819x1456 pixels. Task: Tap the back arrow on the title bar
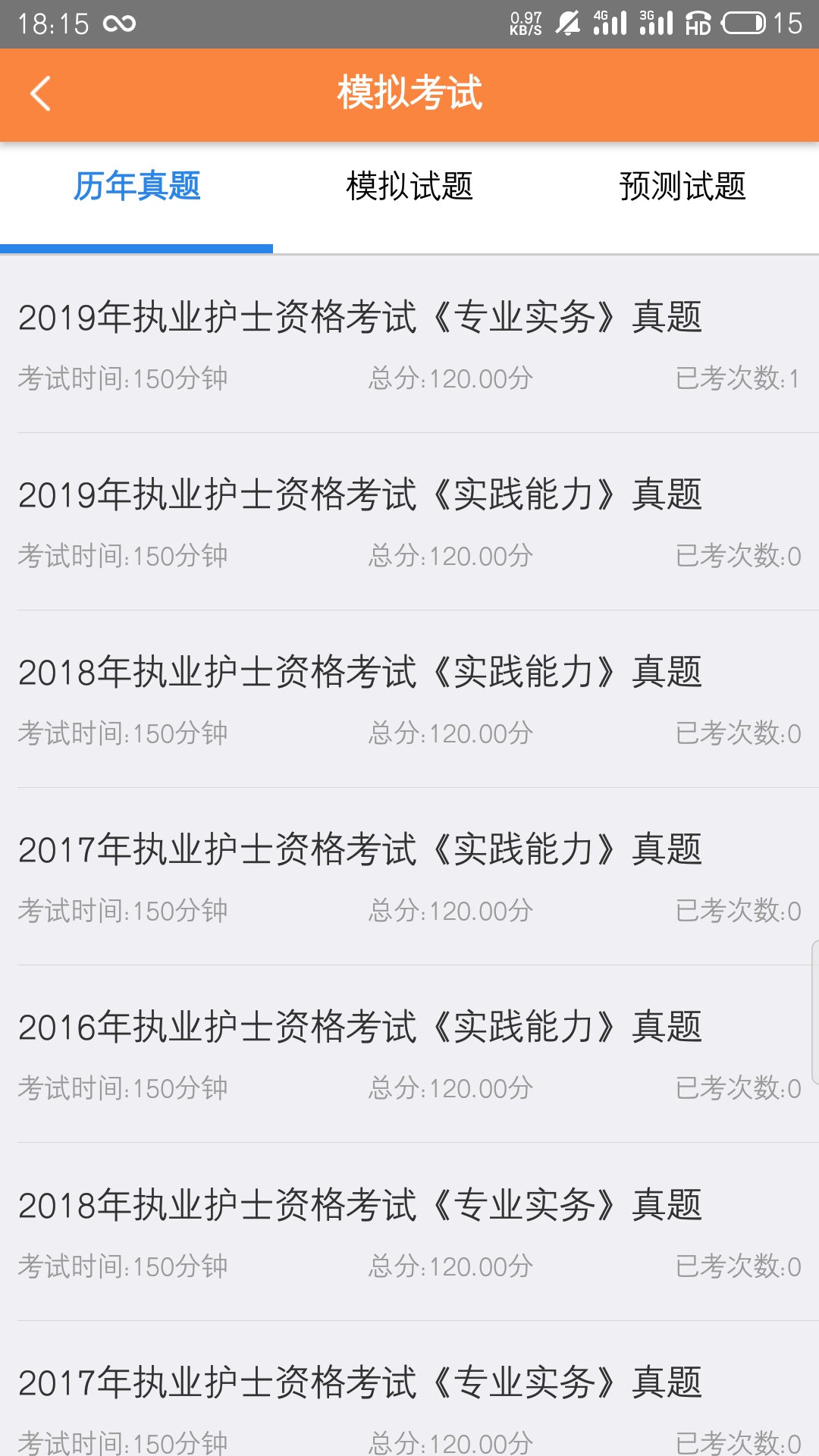click(39, 94)
